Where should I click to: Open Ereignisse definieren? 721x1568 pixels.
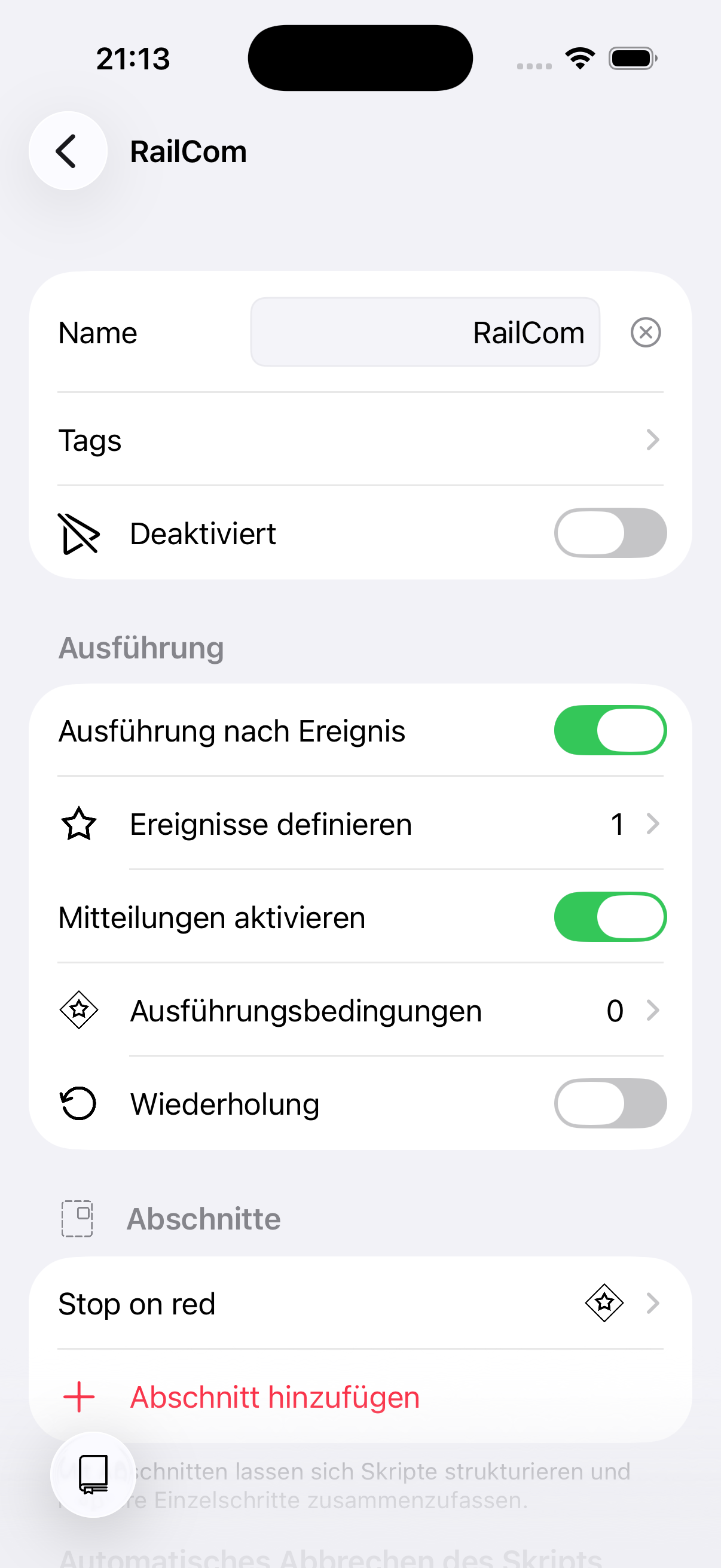point(360,823)
